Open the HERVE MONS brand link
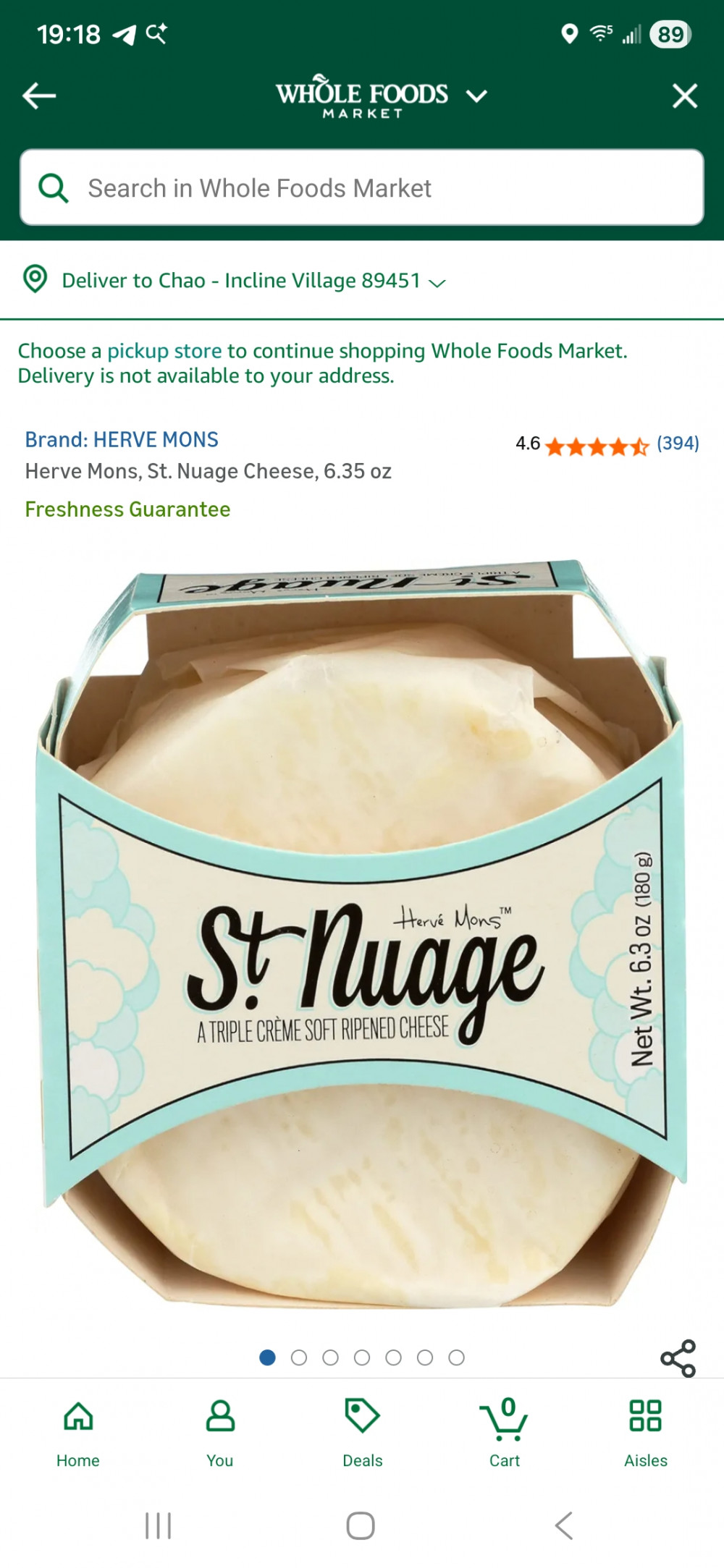This screenshot has width=724, height=1568. pyautogui.click(x=122, y=440)
